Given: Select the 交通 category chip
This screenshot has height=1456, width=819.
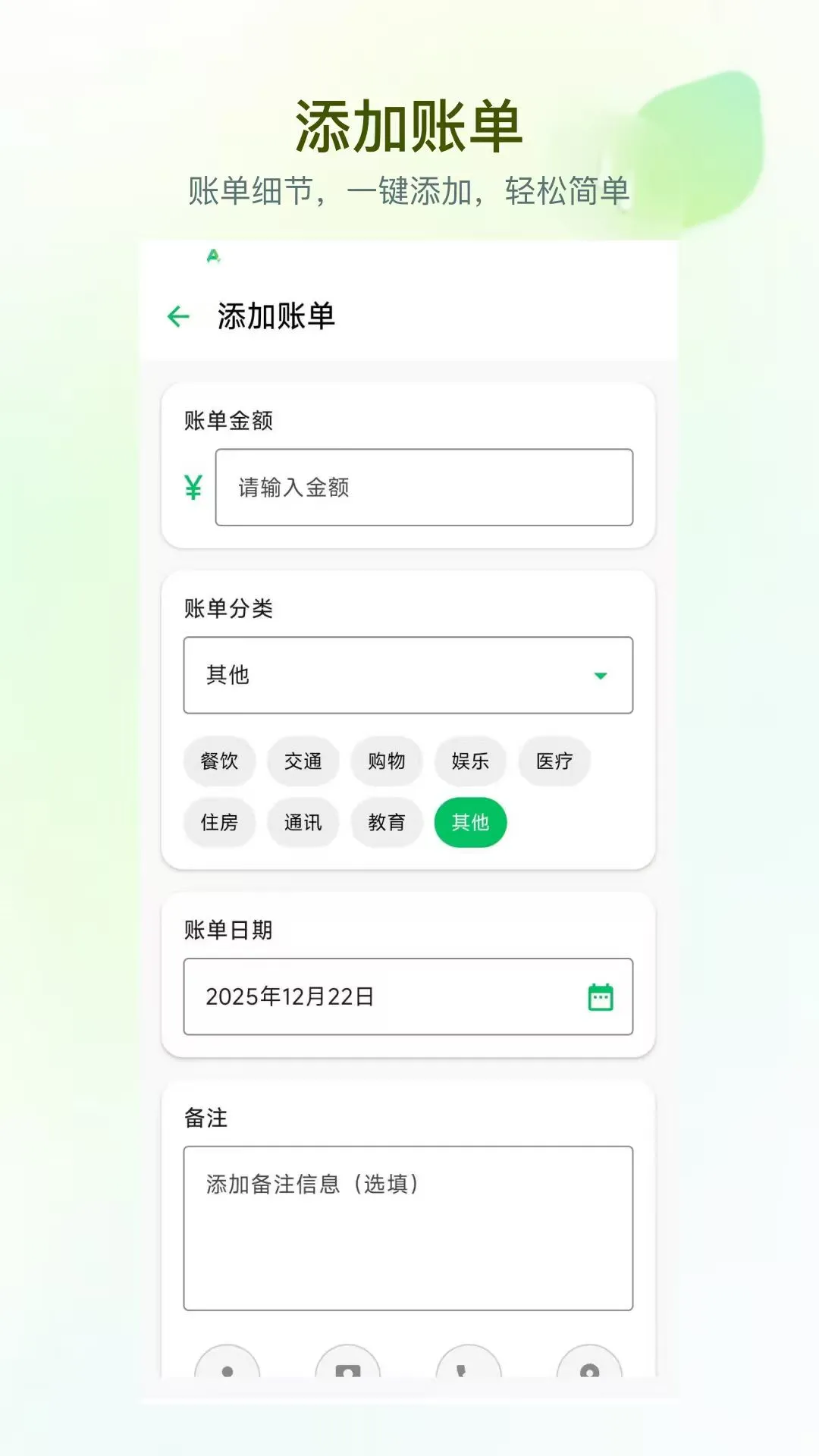Looking at the screenshot, I should point(303,761).
